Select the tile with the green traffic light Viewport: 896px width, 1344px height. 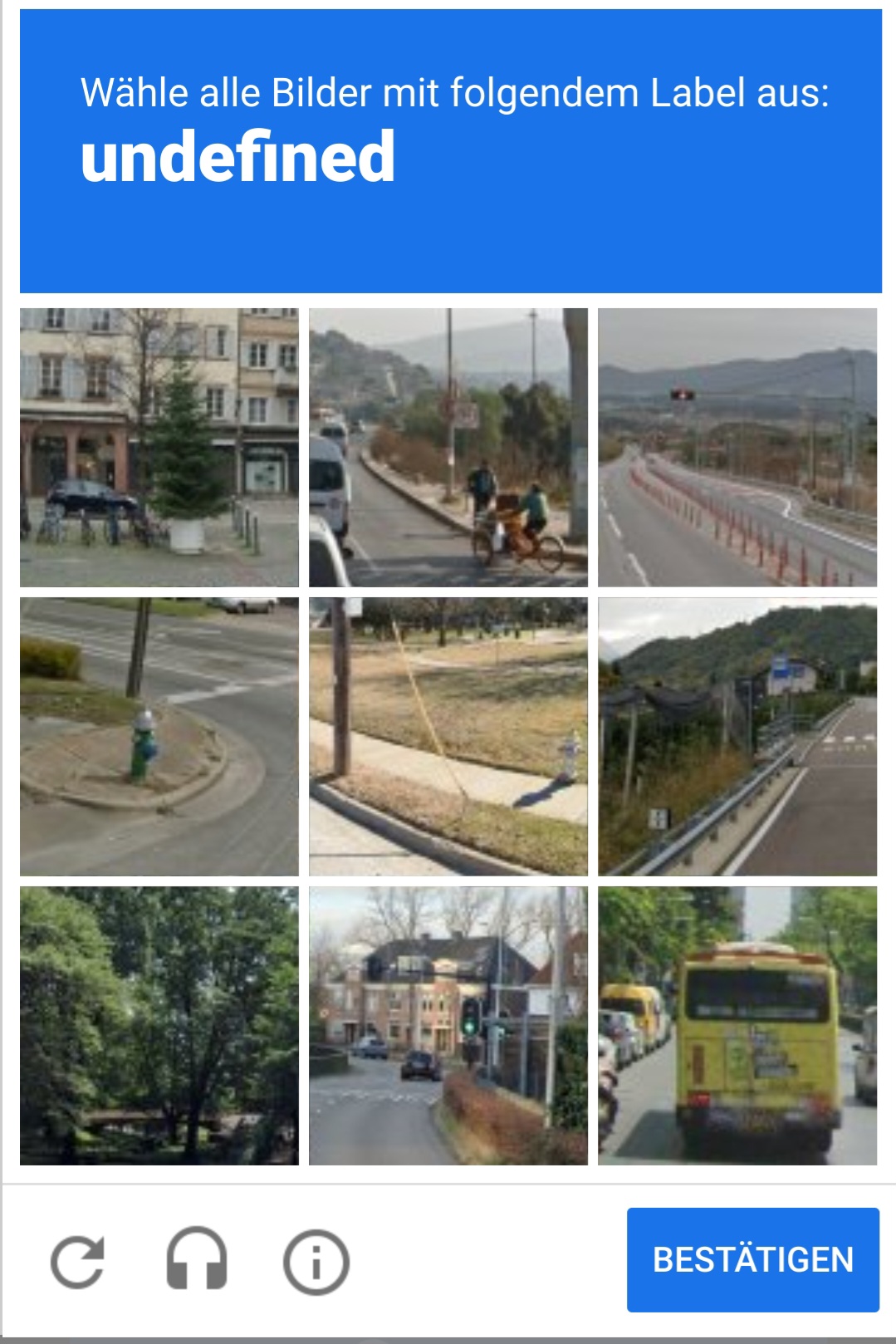point(448,1025)
